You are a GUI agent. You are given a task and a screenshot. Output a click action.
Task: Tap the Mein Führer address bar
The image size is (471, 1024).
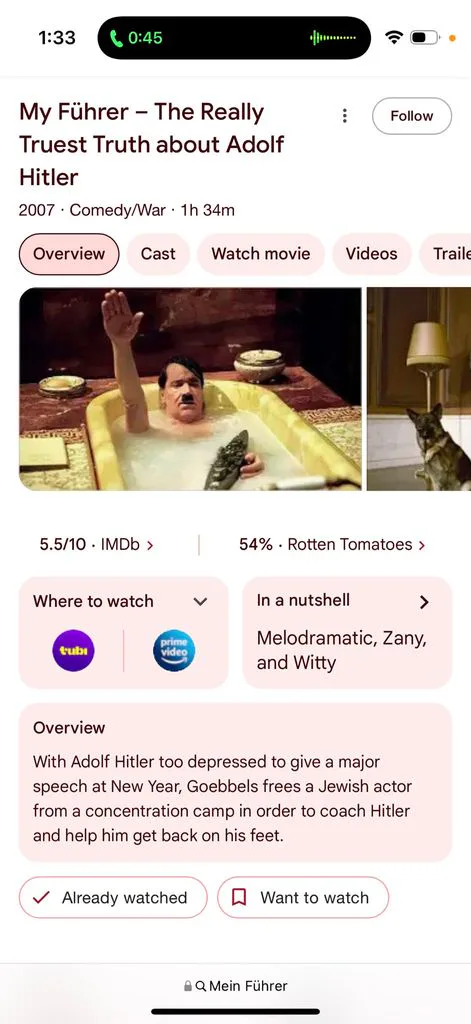235,985
